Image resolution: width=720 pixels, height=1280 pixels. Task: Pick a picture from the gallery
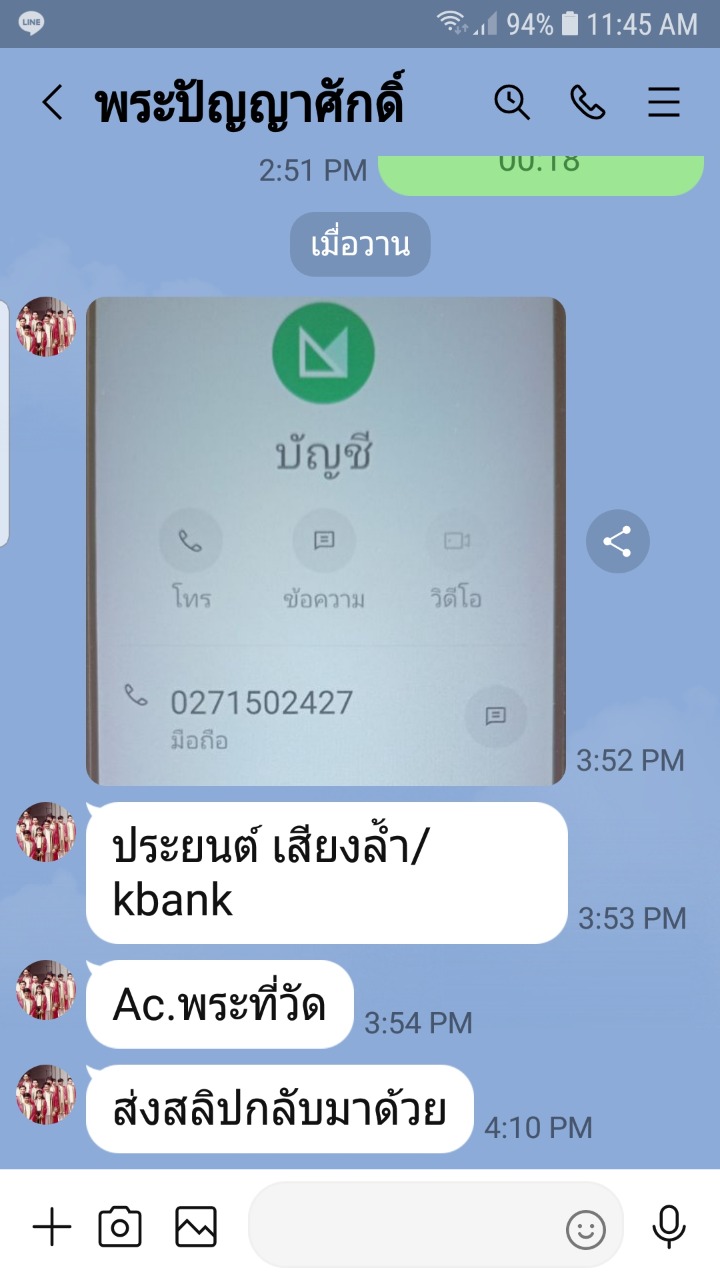196,1227
